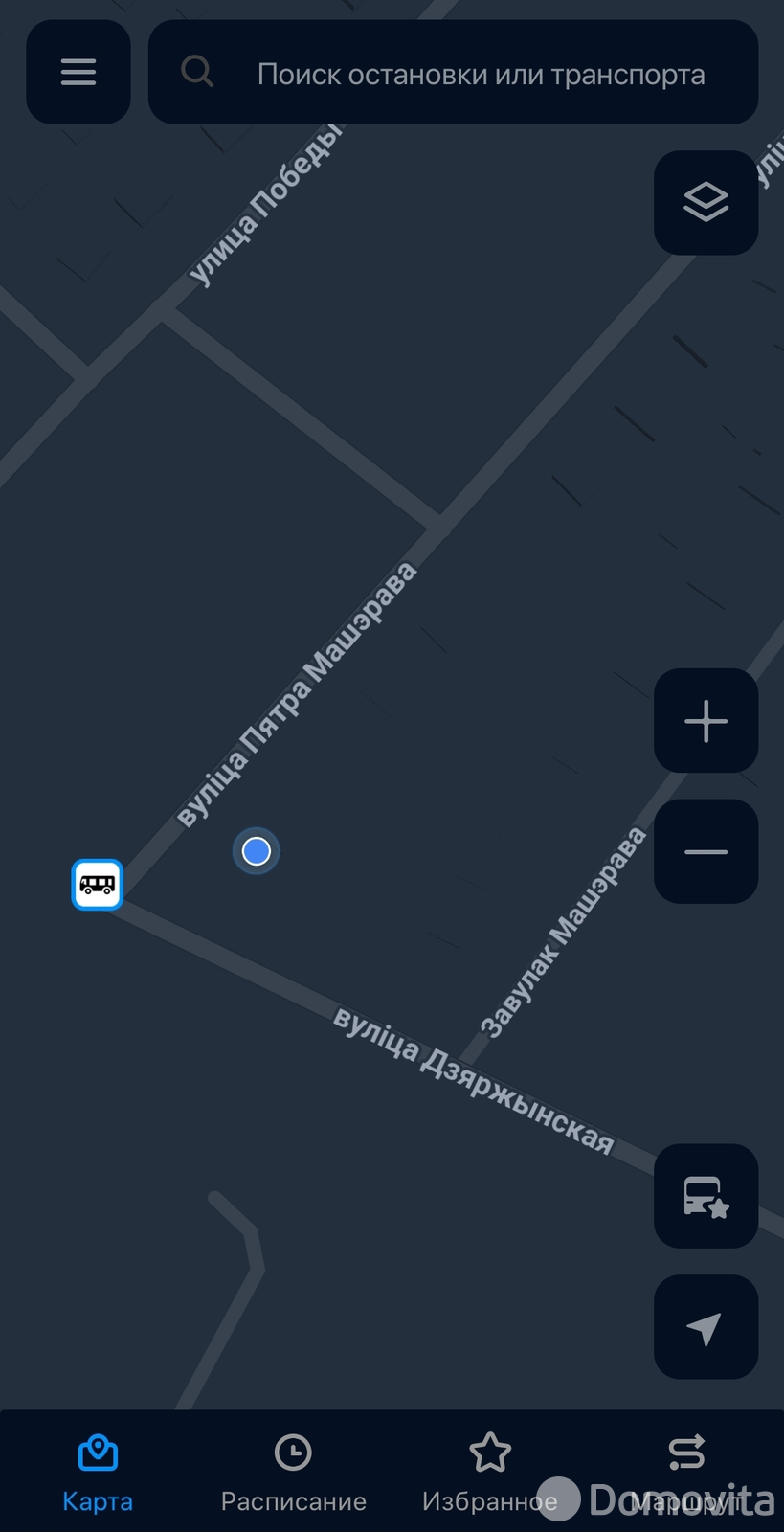Select the Карта tab

tap(97, 1475)
